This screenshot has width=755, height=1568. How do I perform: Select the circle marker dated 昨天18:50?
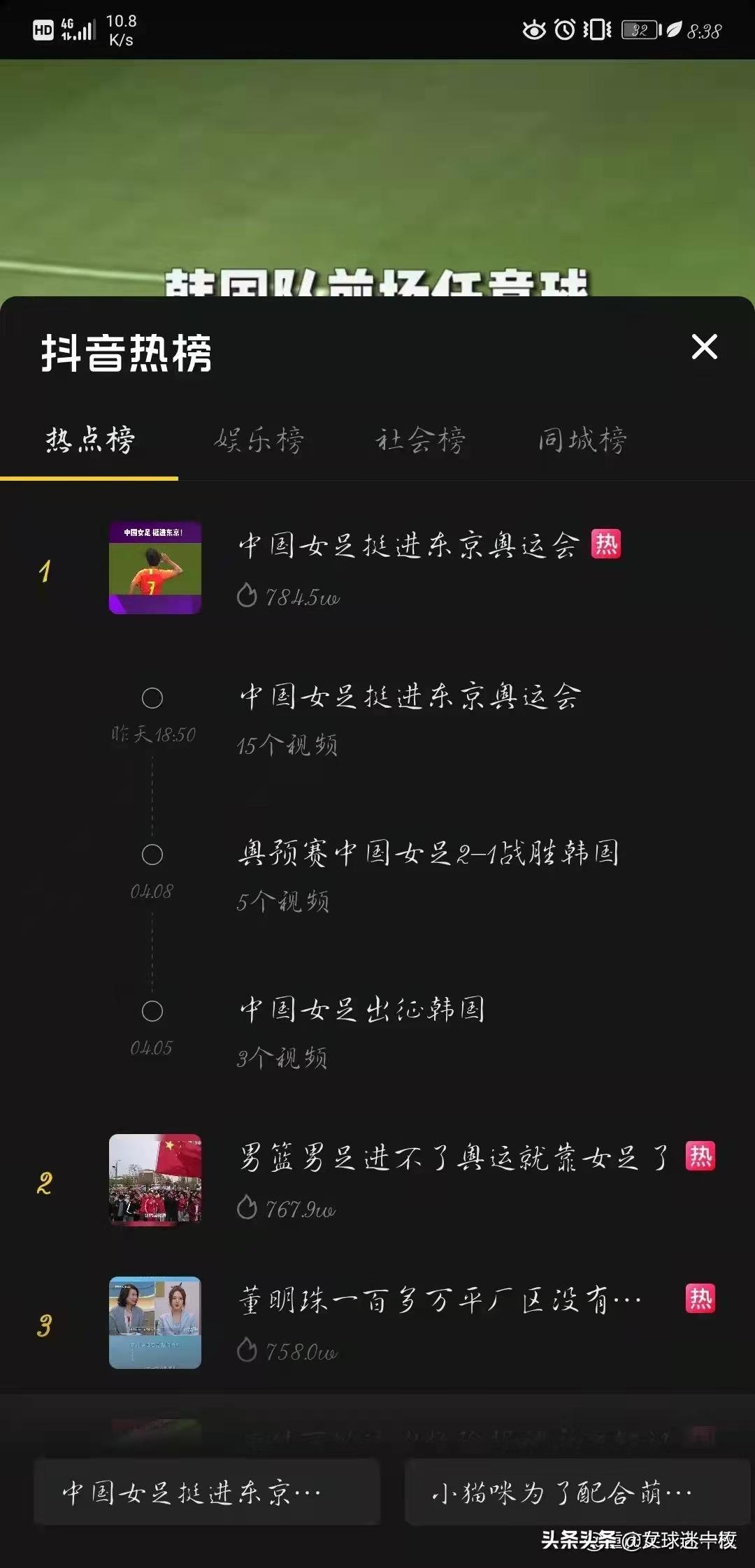point(152,697)
